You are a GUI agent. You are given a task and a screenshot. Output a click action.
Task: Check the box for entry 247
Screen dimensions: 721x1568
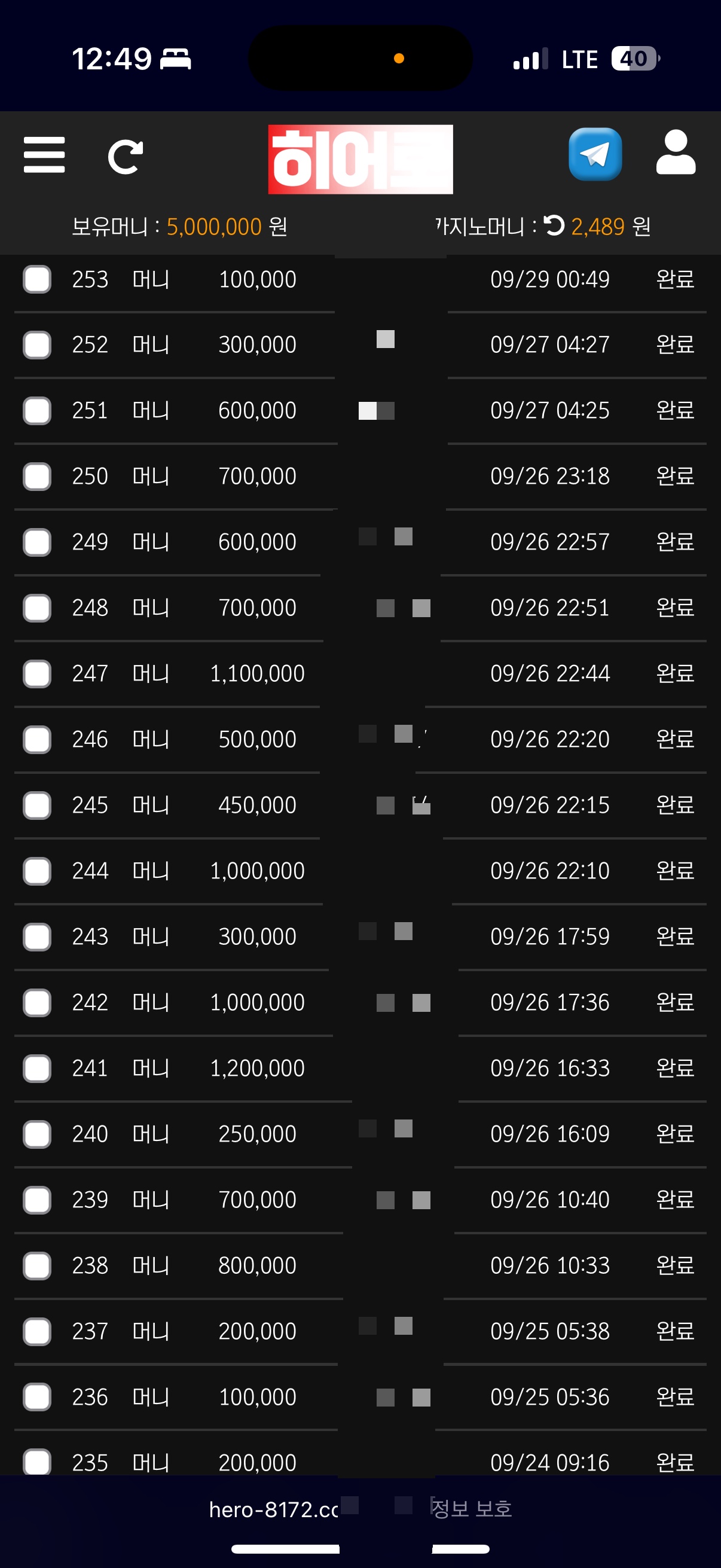37,674
